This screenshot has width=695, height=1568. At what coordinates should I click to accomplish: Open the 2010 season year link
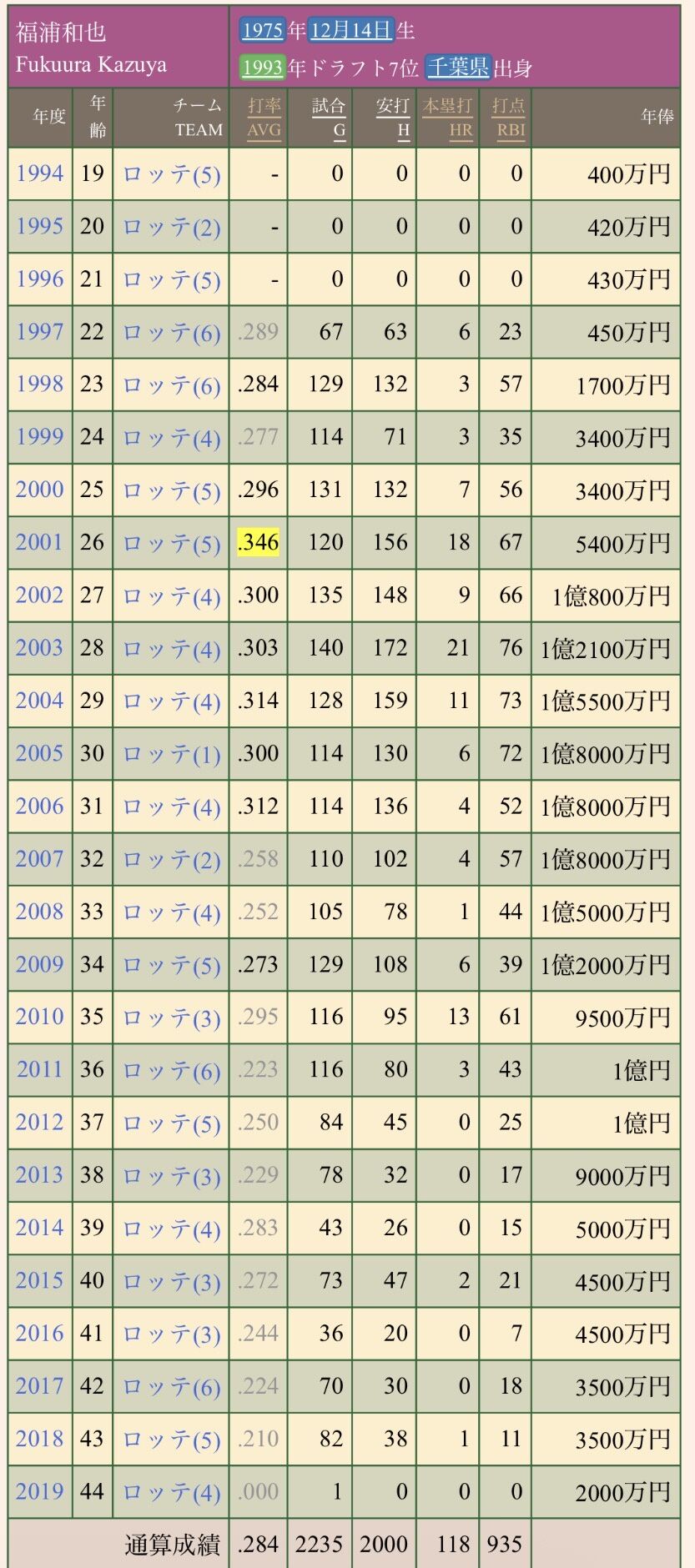click(x=40, y=1017)
